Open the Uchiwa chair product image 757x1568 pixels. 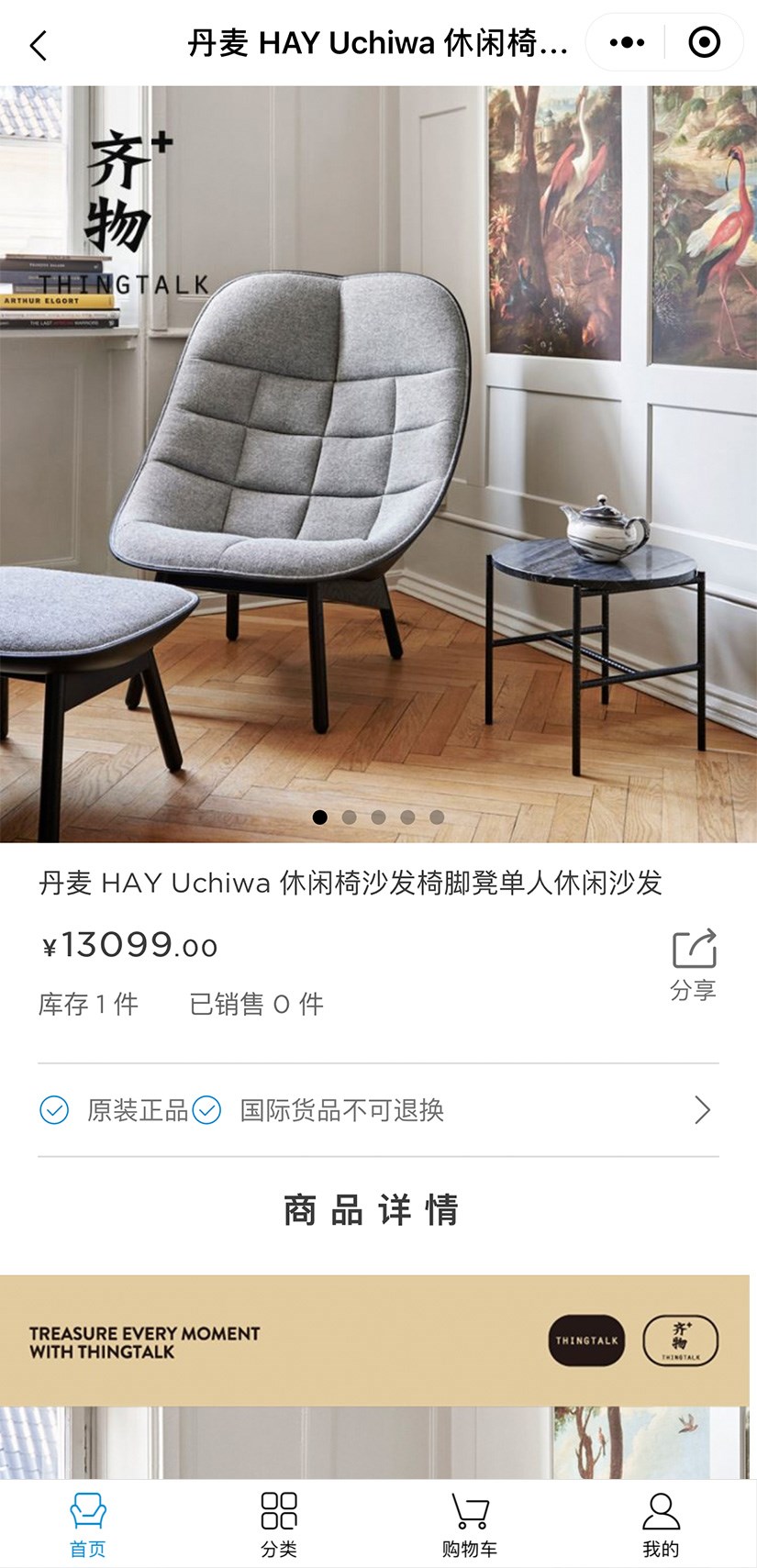click(x=378, y=463)
